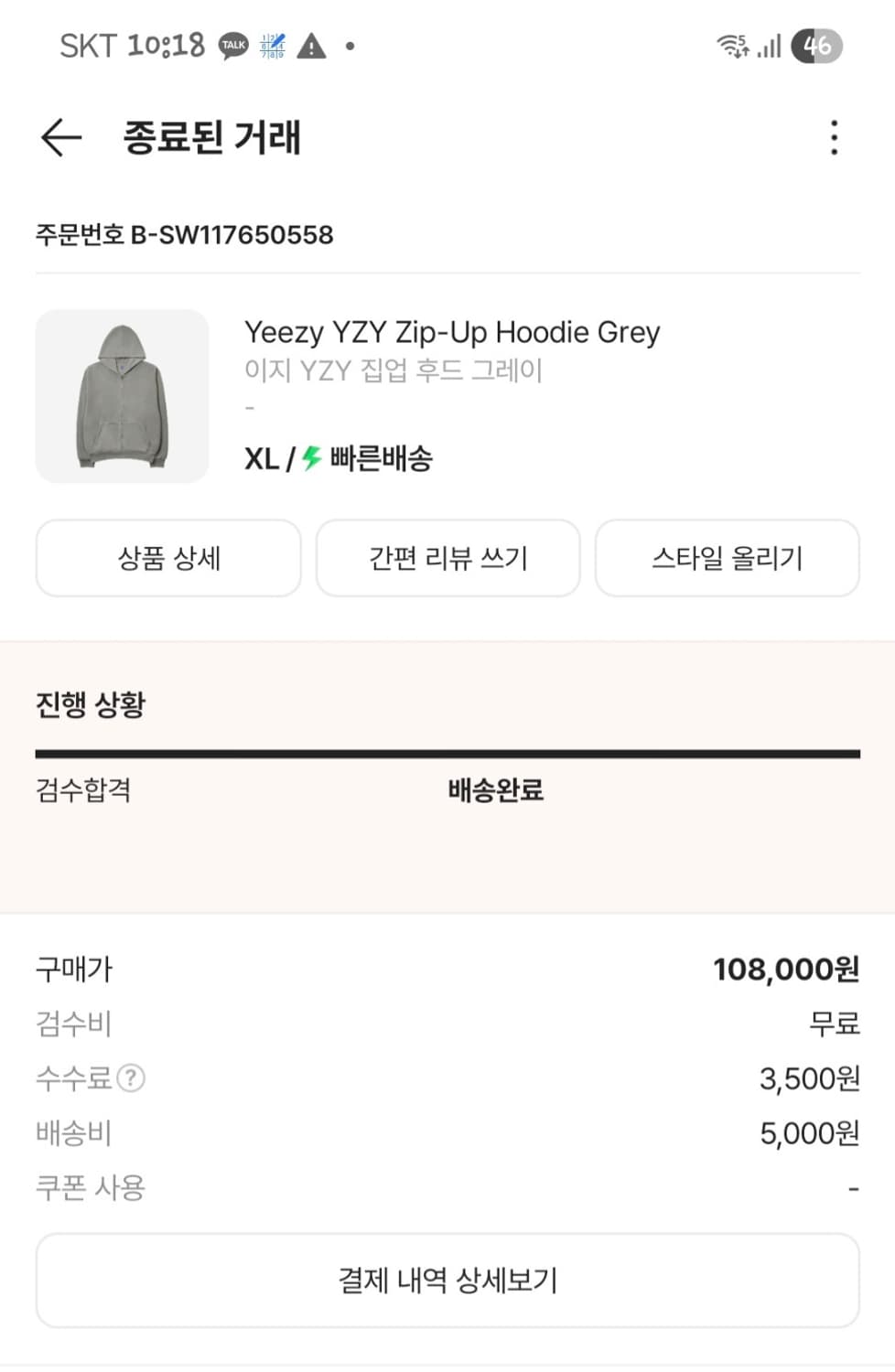
Task: Select the order number B-SW117650558
Action: [183, 235]
